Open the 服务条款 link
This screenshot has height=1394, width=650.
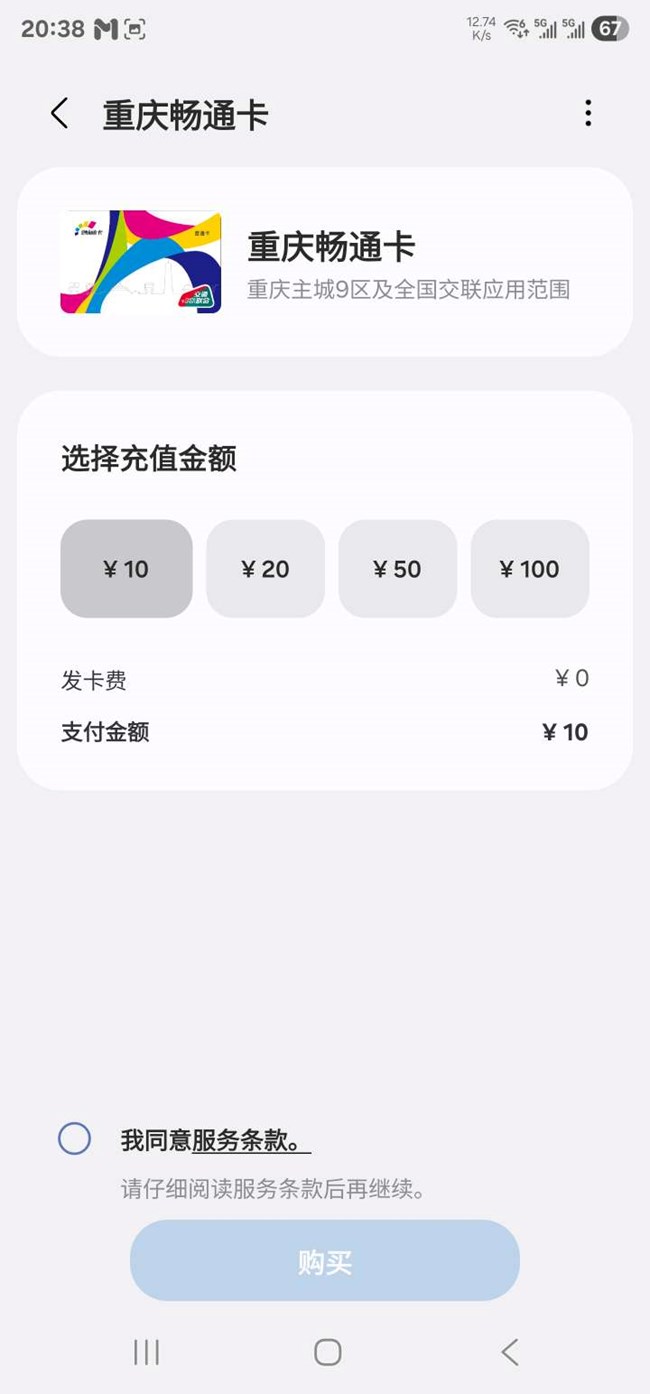coord(250,1140)
